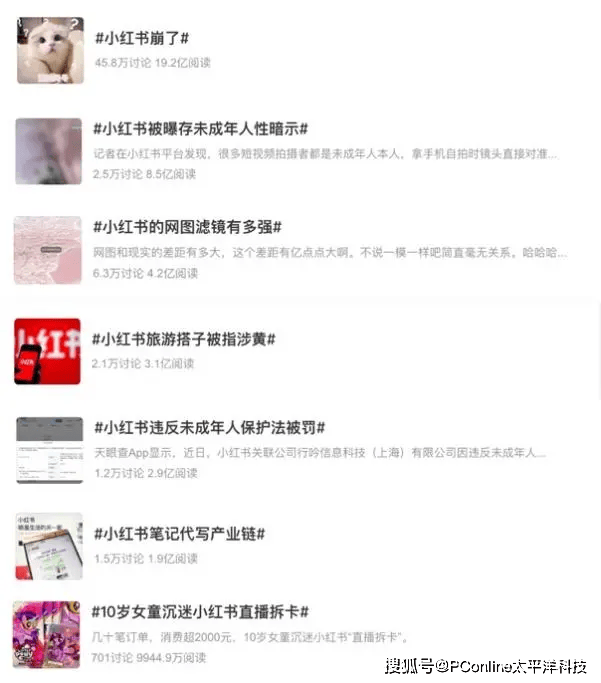Open the #小红书笔记代写产业链# topic
The width and height of the screenshot is (601, 683).
[x=179, y=534]
